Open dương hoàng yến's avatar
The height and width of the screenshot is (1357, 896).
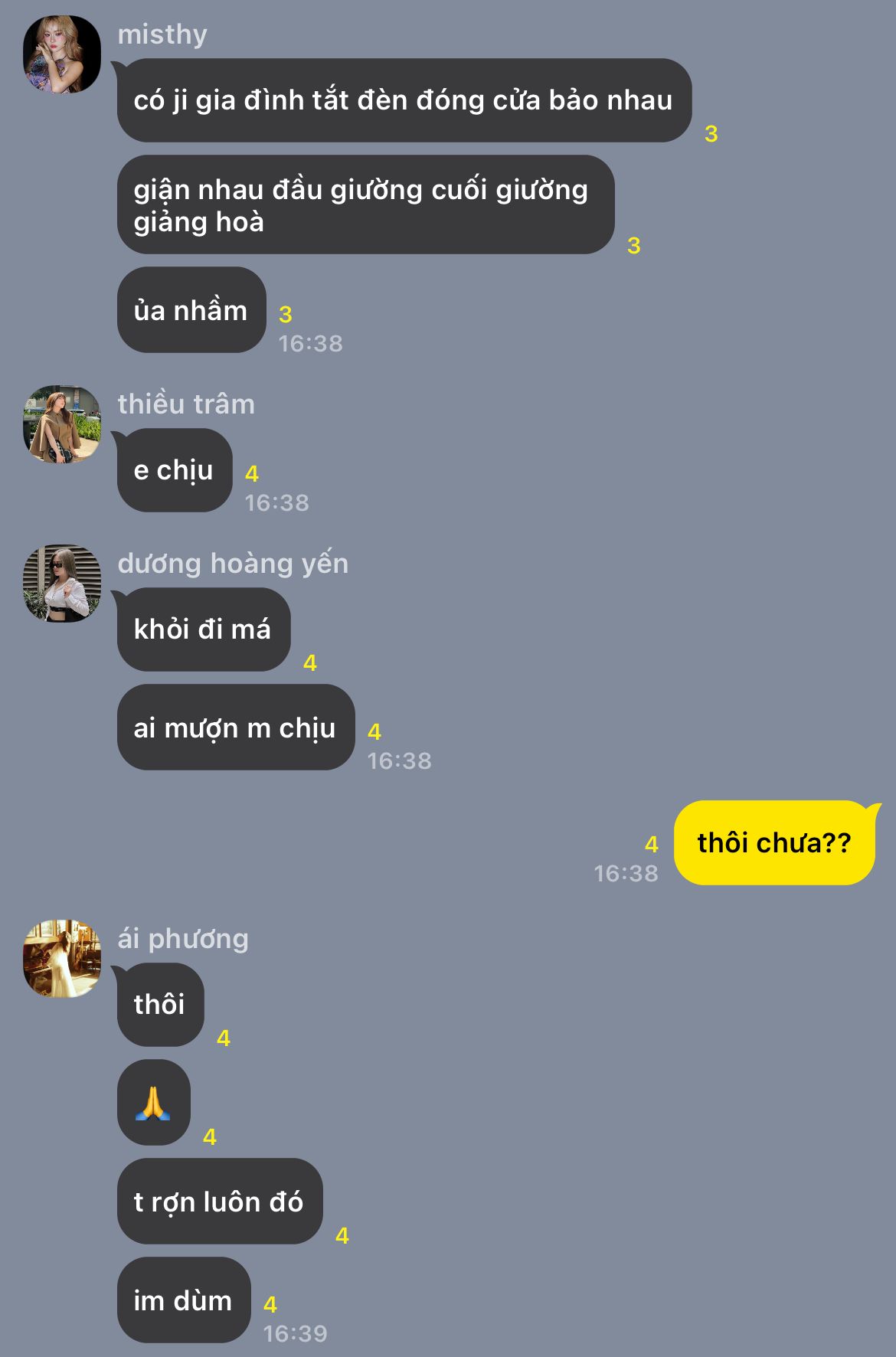coord(62,584)
